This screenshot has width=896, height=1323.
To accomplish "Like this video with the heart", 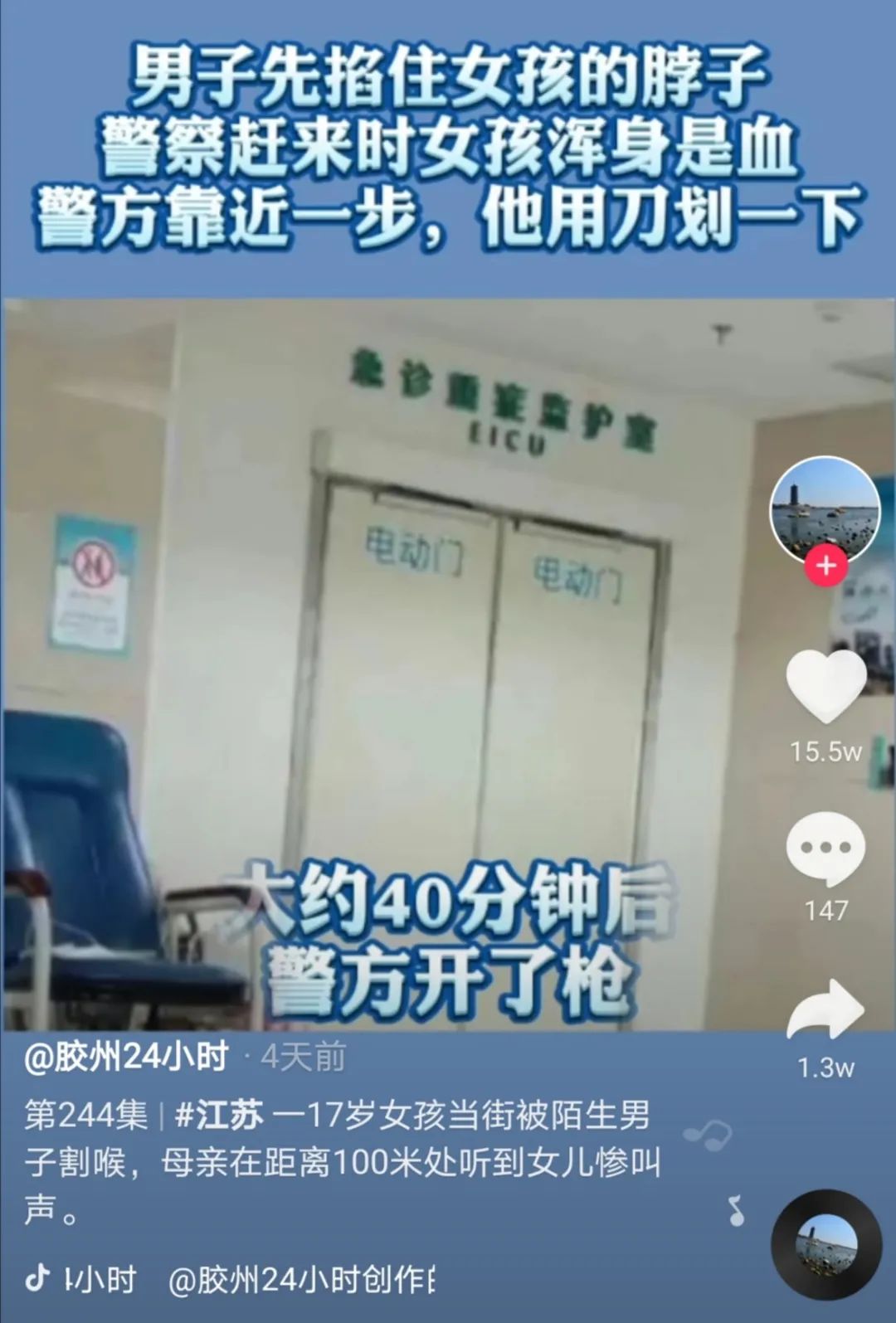I will pos(826,686).
